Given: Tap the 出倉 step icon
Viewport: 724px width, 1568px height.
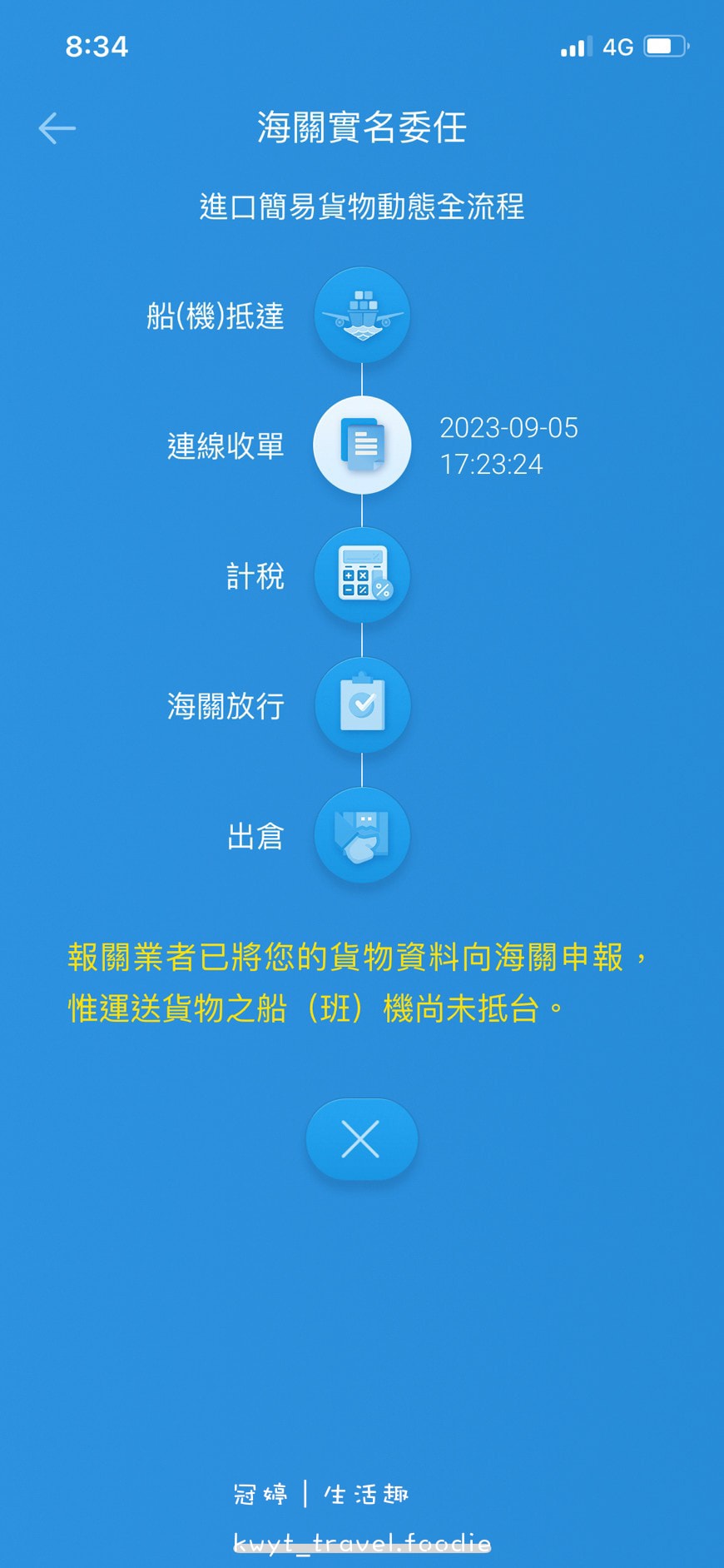Looking at the screenshot, I should [x=362, y=835].
